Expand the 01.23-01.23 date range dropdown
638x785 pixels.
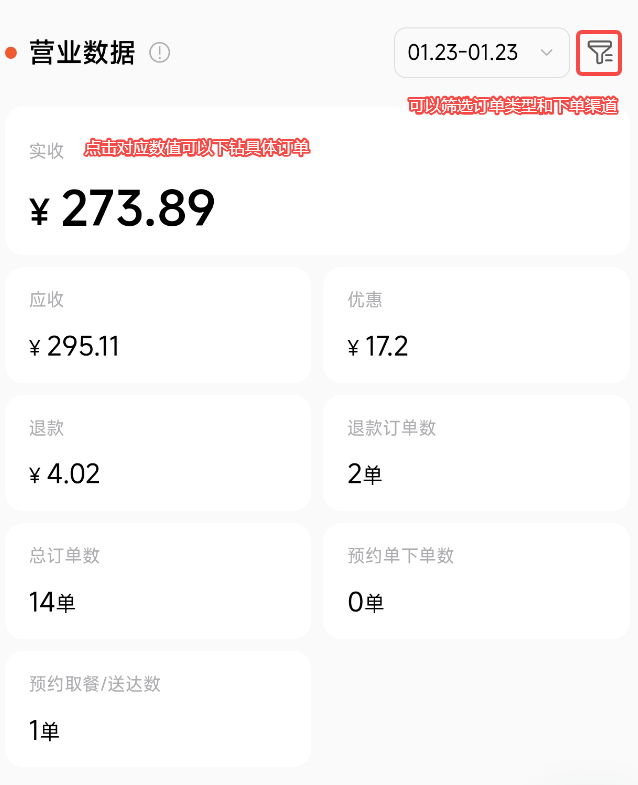tap(481, 53)
